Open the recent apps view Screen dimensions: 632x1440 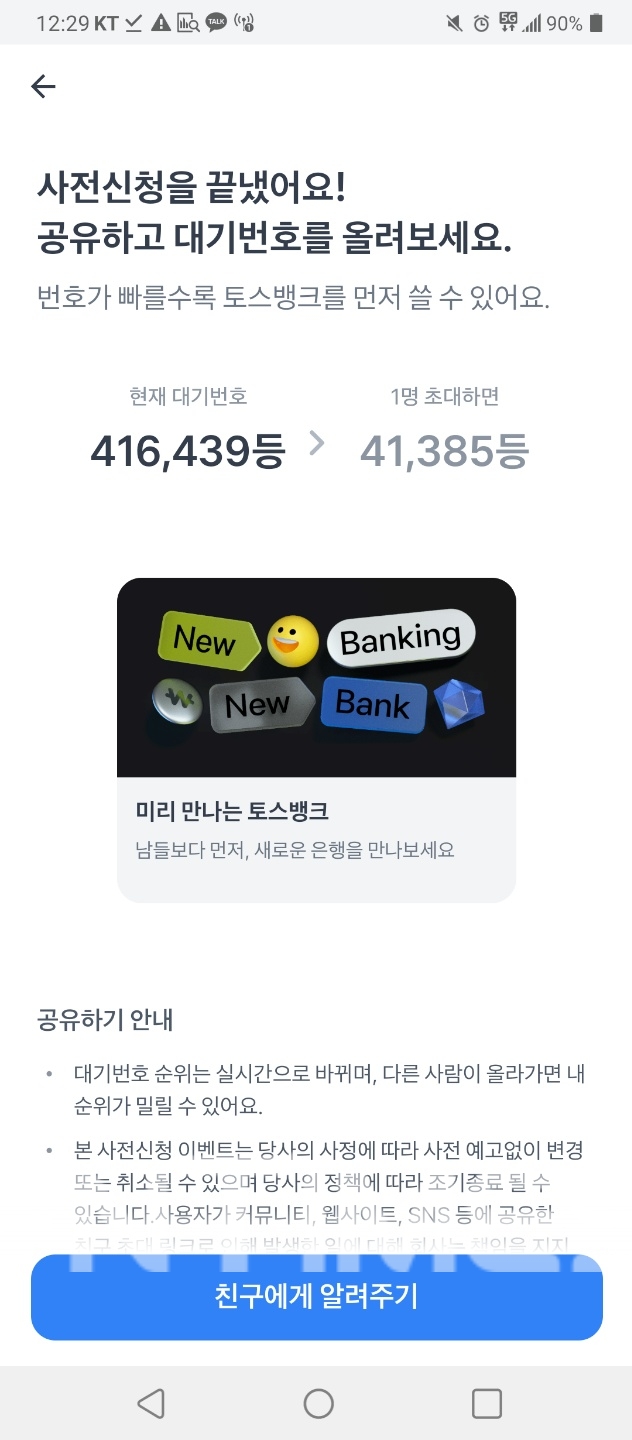(x=486, y=1403)
